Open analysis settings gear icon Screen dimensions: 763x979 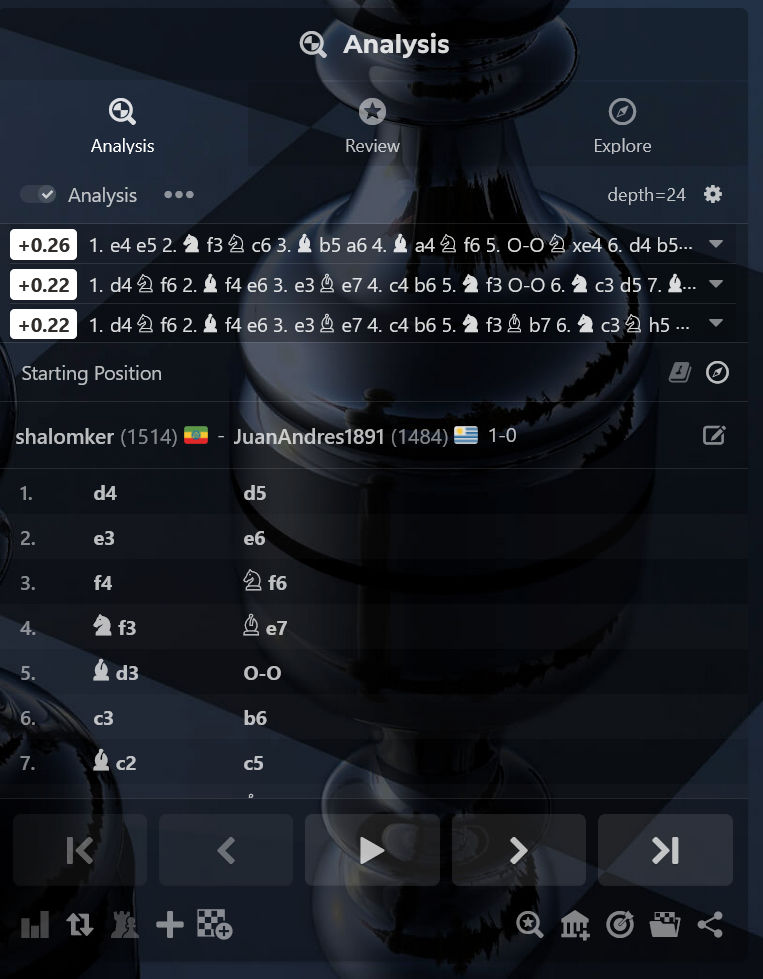coord(713,195)
